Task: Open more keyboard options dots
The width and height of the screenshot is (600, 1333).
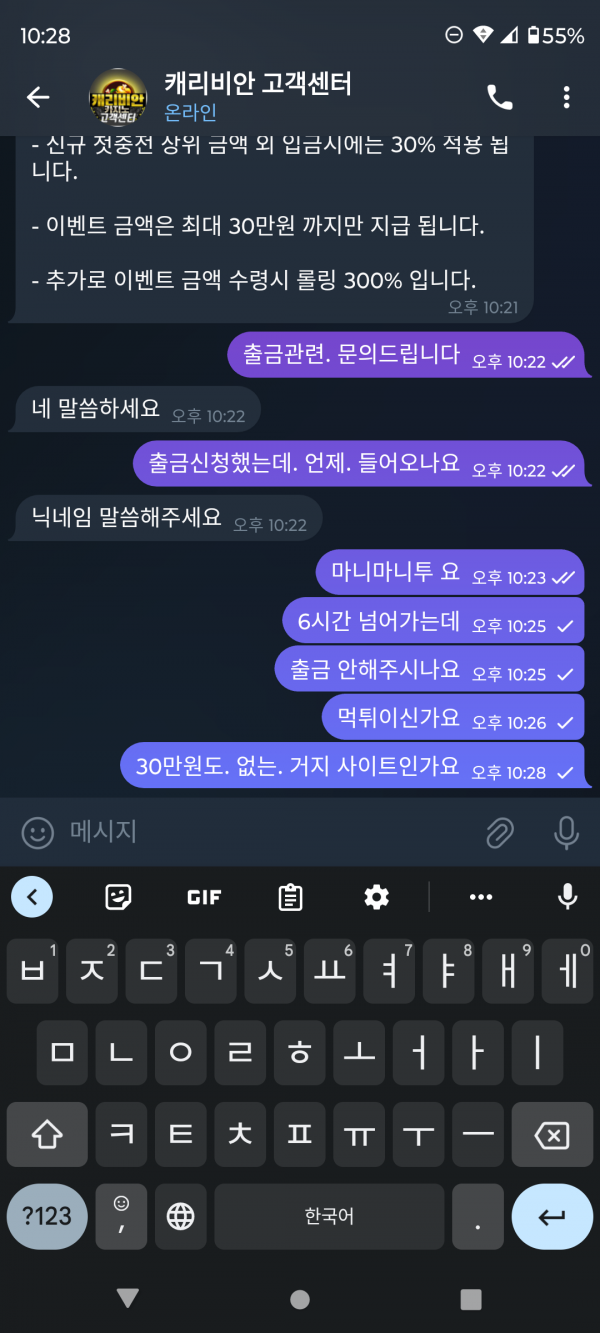Action: coord(481,897)
